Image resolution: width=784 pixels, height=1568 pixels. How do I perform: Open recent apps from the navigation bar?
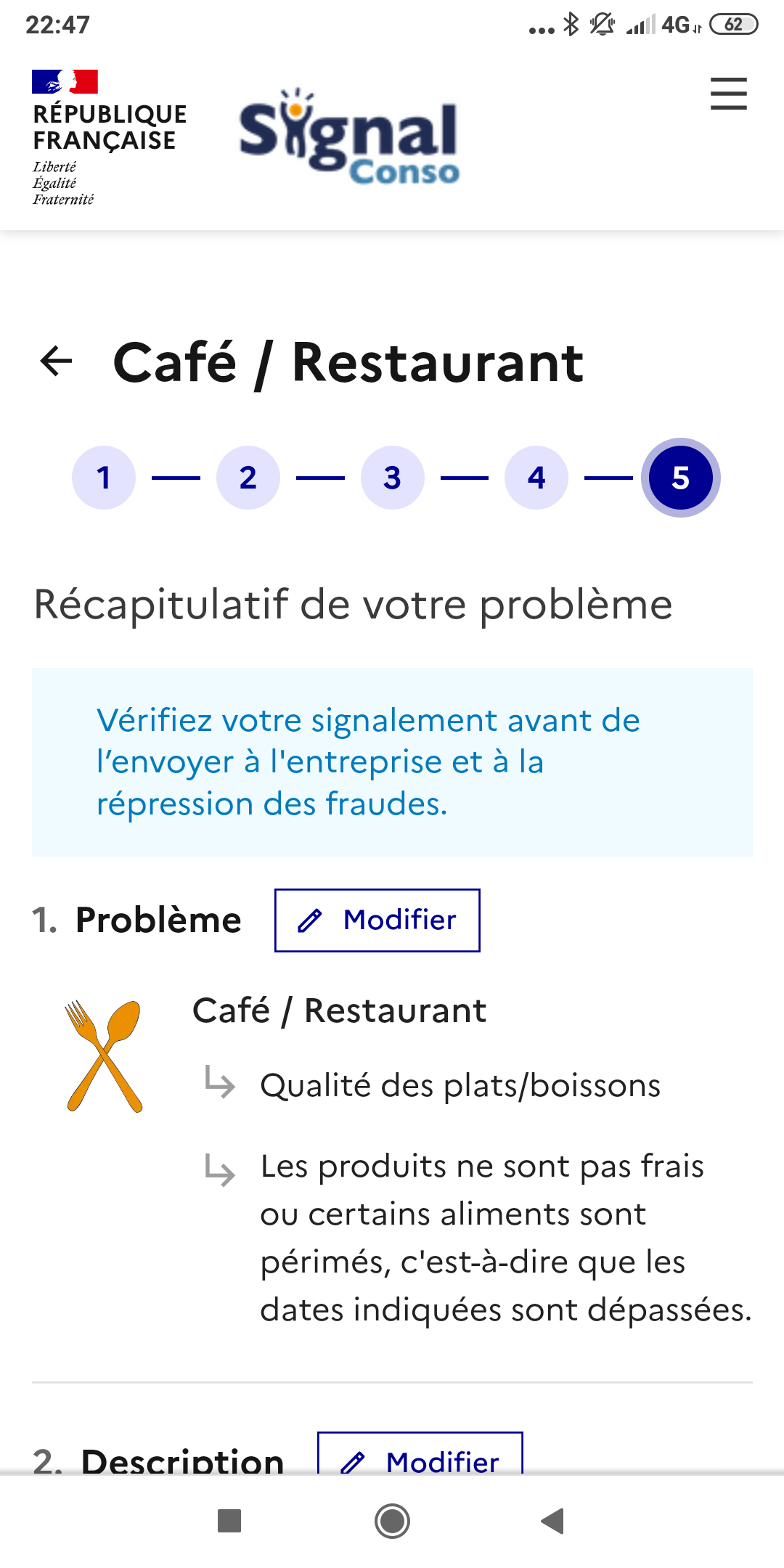pyautogui.click(x=229, y=1521)
